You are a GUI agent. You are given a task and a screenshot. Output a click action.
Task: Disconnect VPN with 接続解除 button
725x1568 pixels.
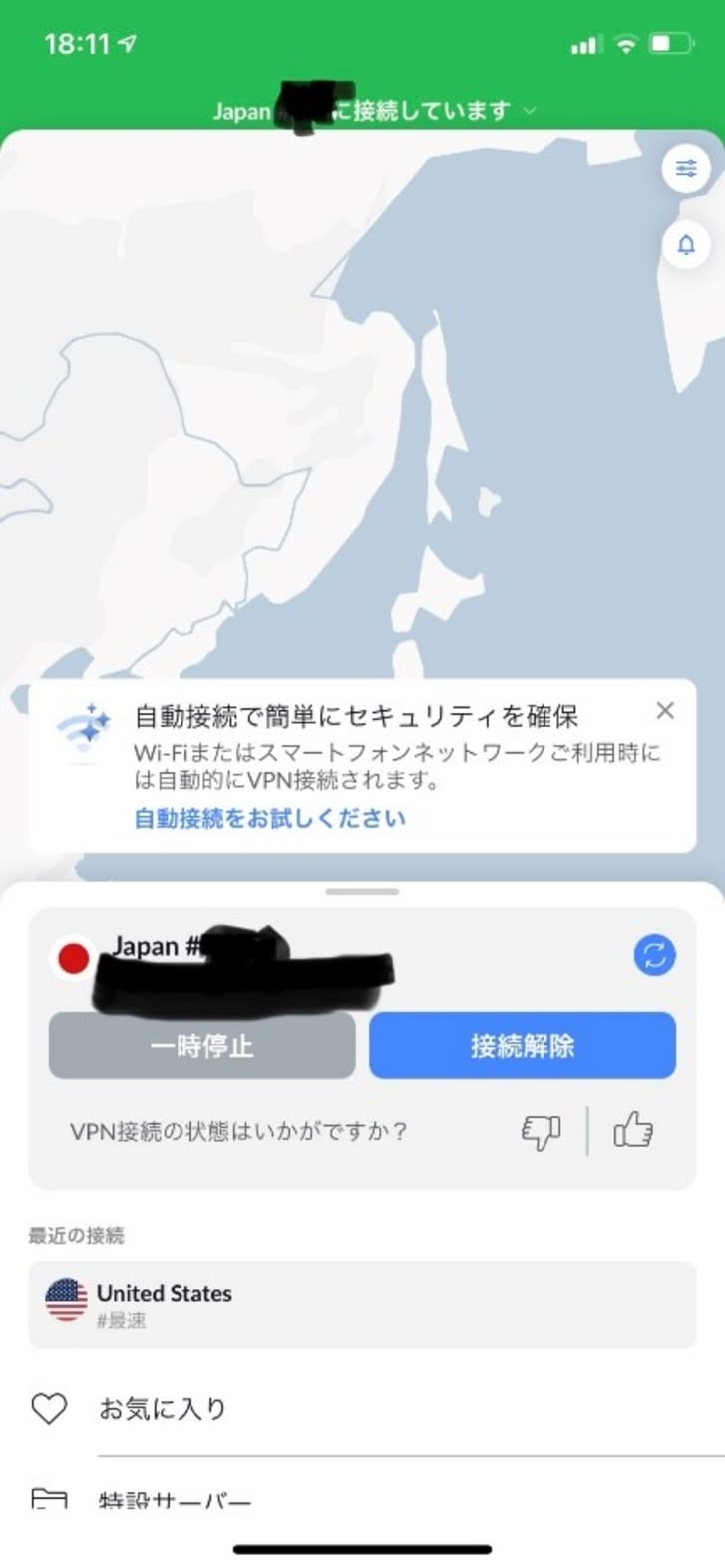tap(523, 1045)
